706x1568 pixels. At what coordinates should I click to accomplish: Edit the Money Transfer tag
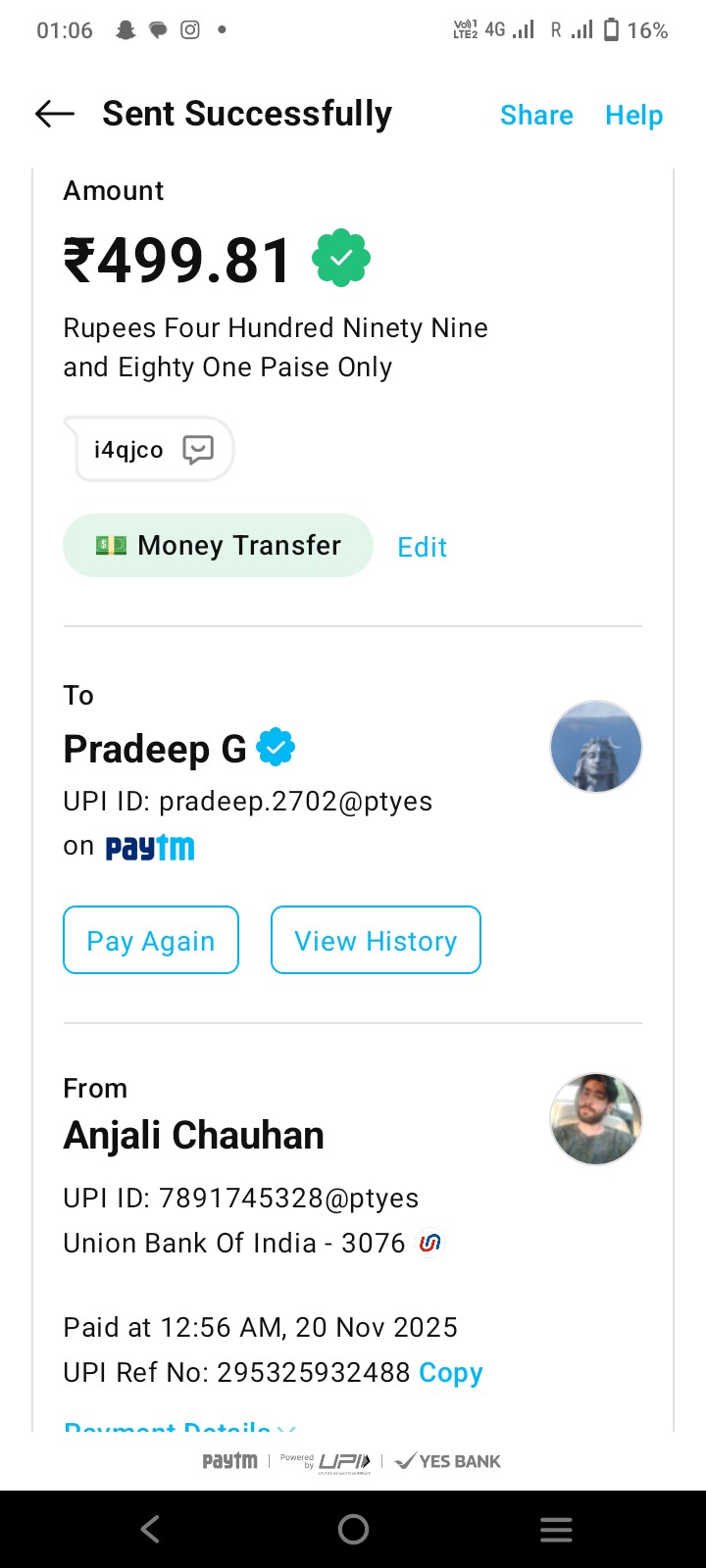pyautogui.click(x=422, y=547)
